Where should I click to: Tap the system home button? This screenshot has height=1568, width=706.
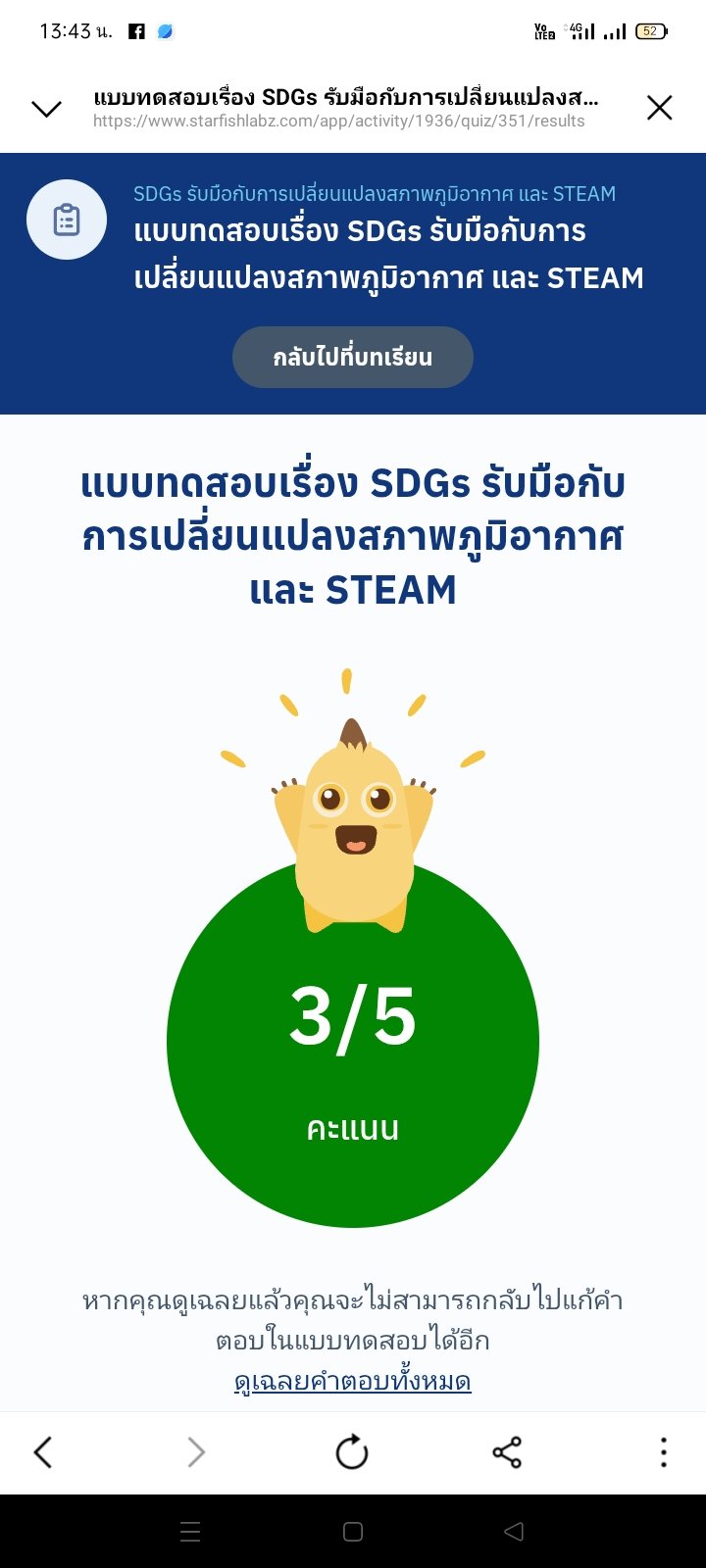[x=353, y=1532]
